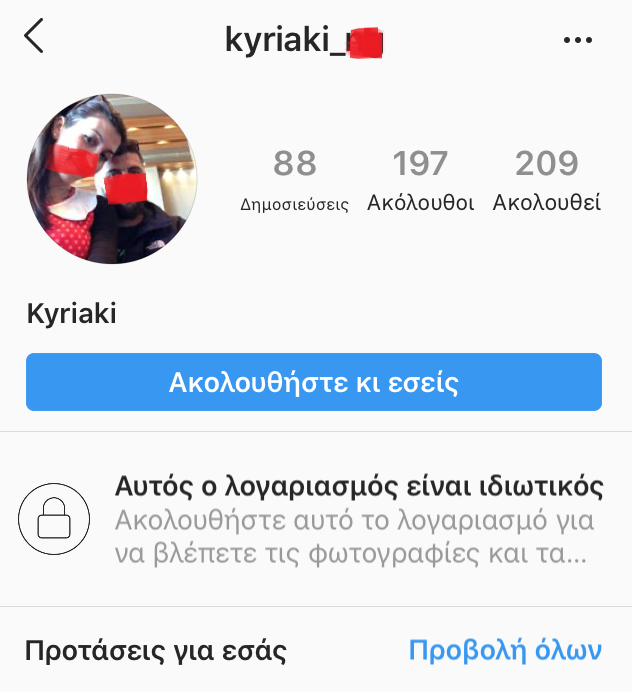This screenshot has width=632, height=692.
Task: Open Προβολή όλων for suggestions
Action: click(505, 651)
